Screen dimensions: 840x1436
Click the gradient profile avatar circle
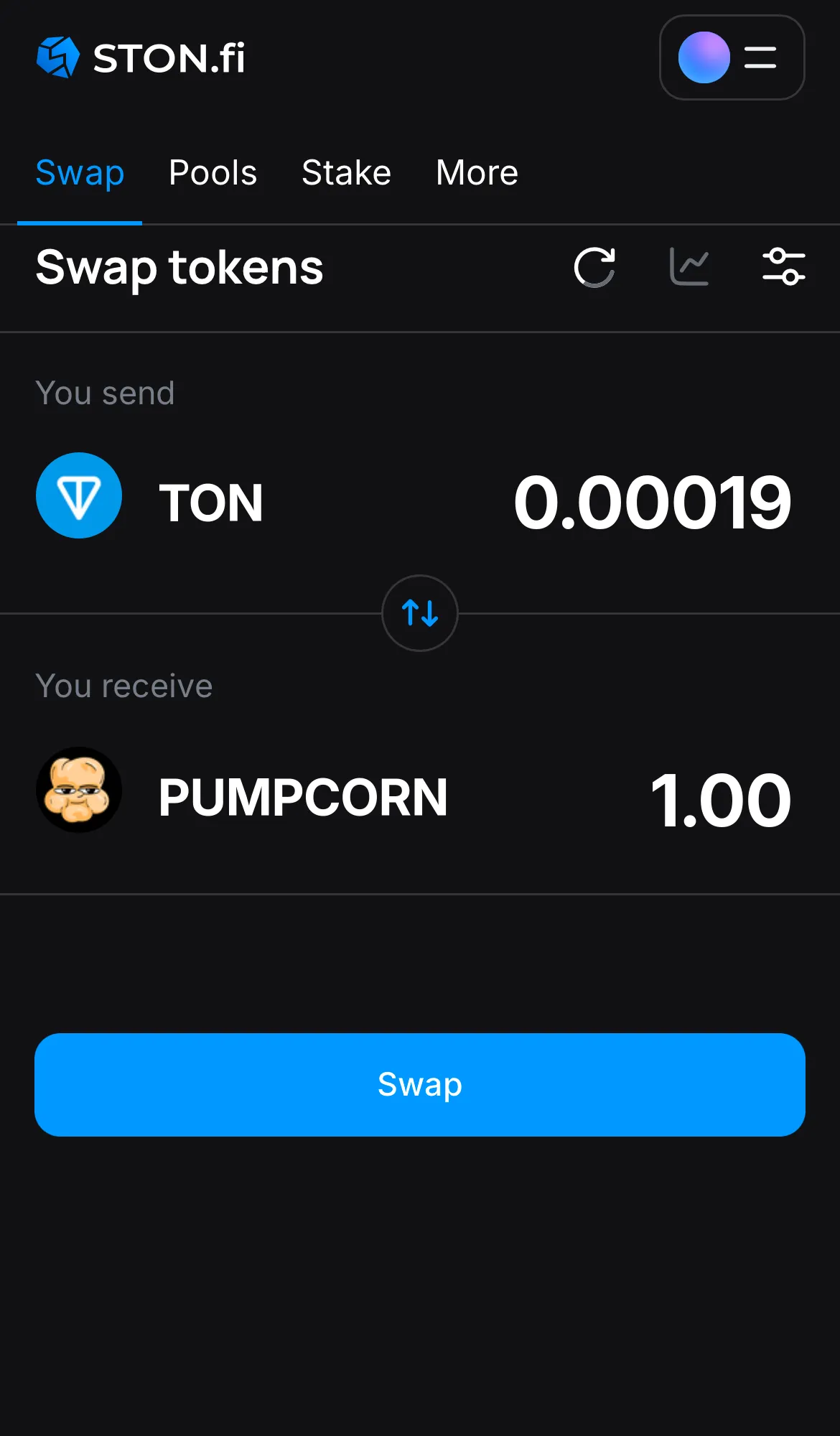pos(704,58)
